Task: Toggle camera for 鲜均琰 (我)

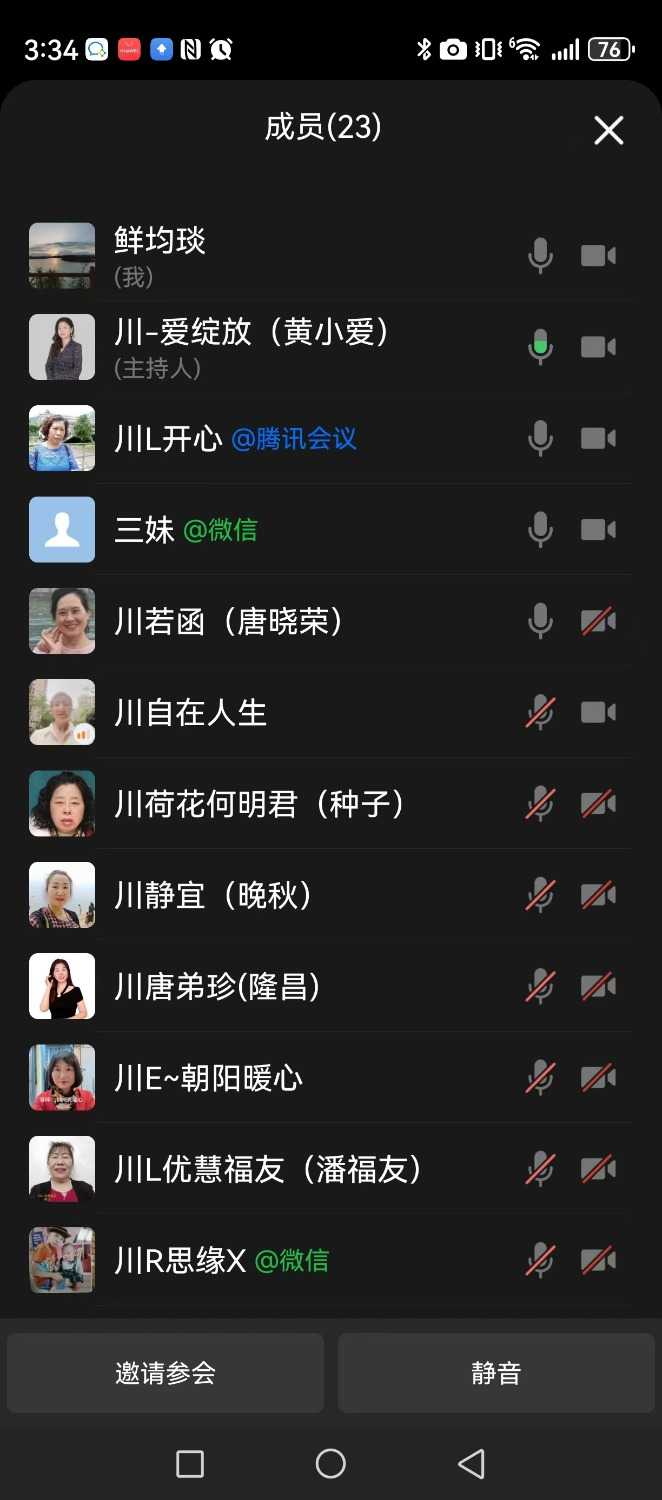Action: click(x=598, y=256)
